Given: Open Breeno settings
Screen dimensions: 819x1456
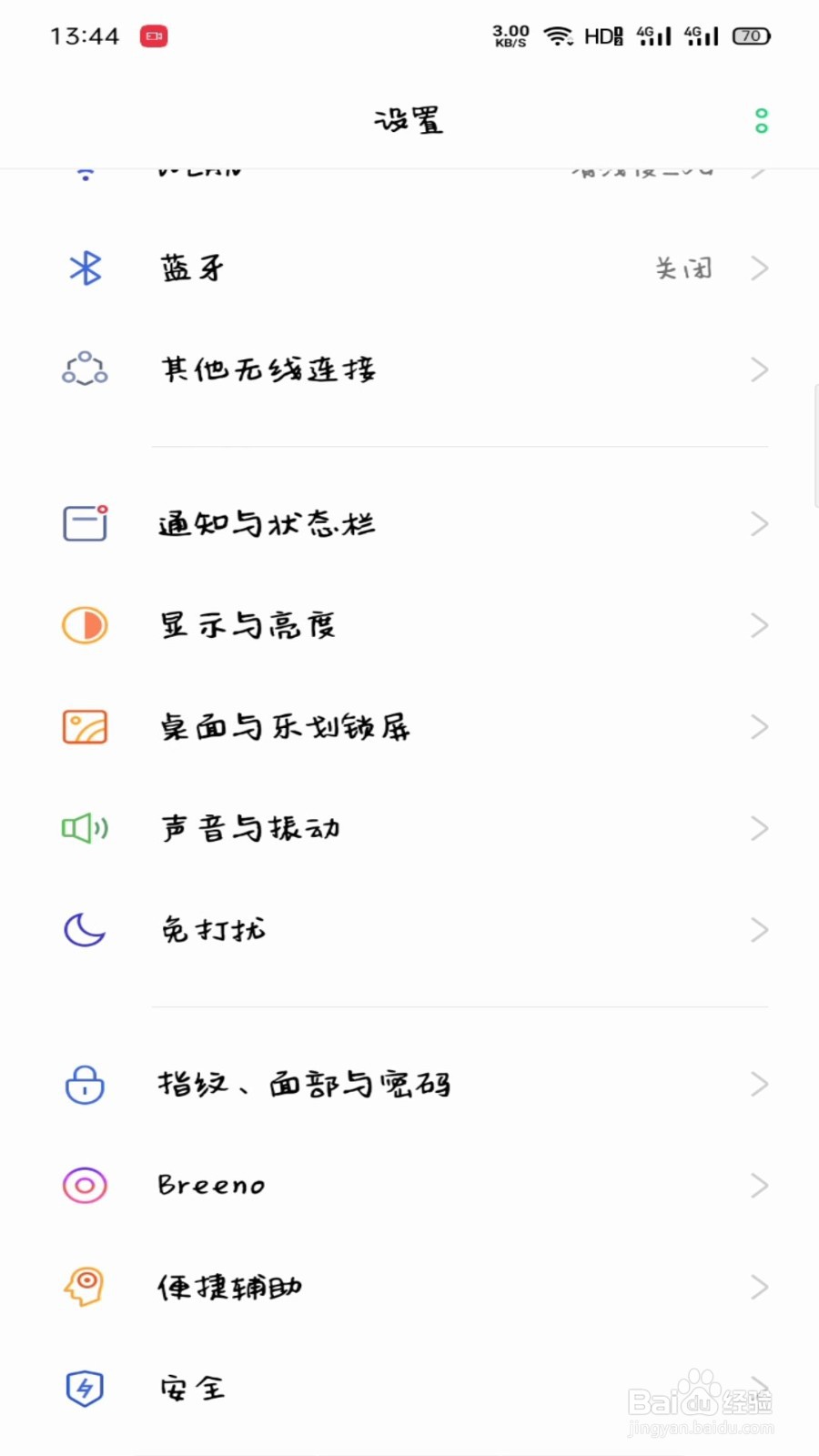Looking at the screenshot, I should (409, 1186).
